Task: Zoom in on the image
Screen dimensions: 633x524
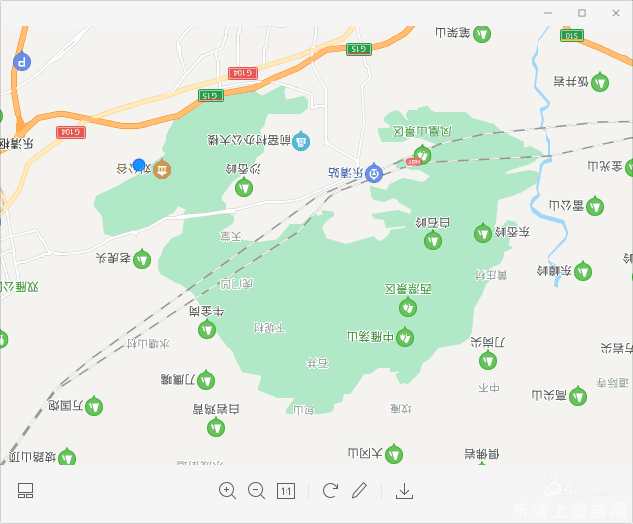Action: click(227, 490)
